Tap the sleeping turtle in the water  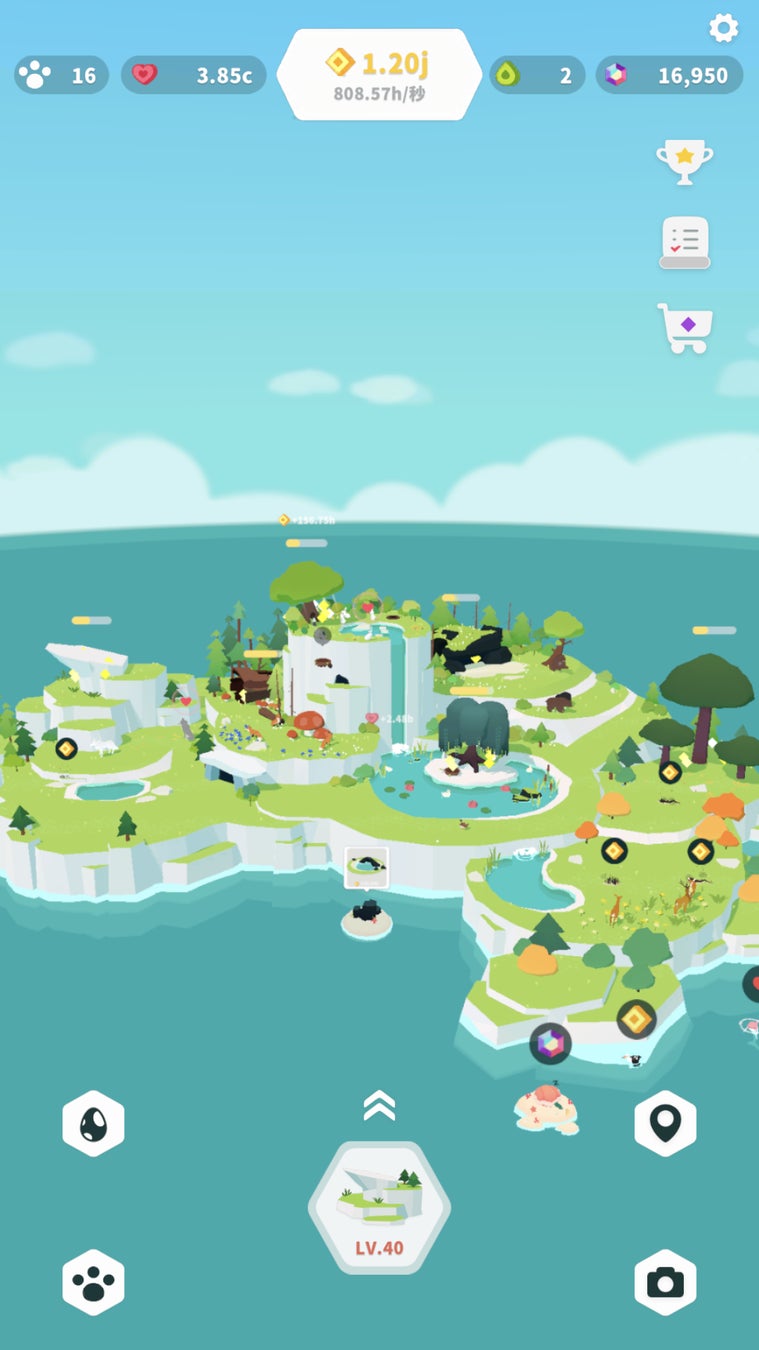point(546,1108)
